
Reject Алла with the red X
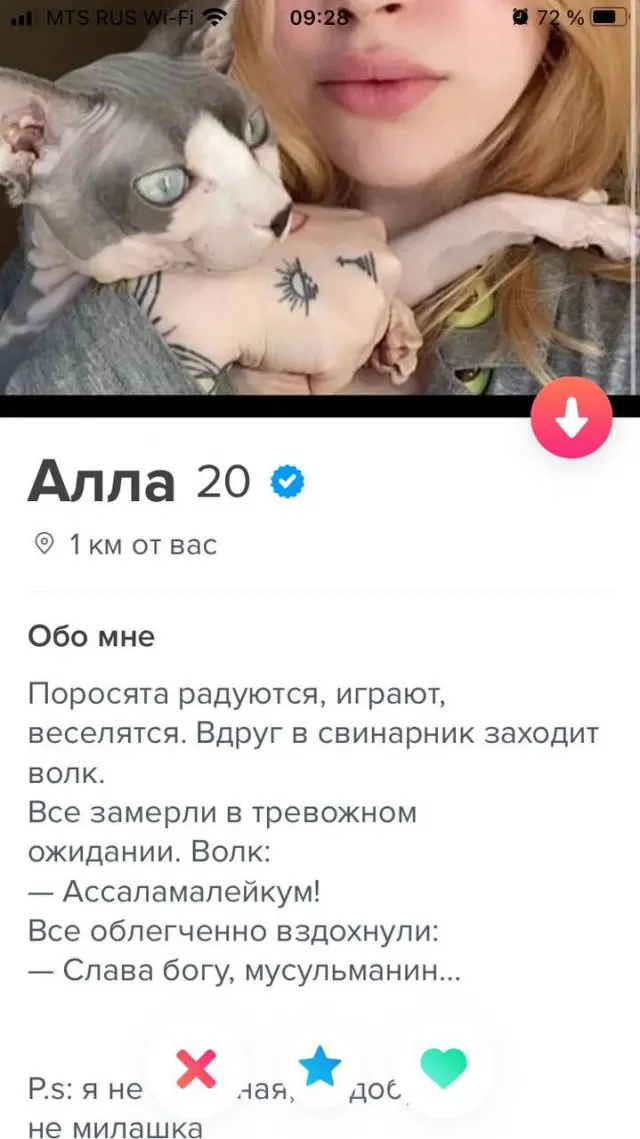click(196, 1068)
